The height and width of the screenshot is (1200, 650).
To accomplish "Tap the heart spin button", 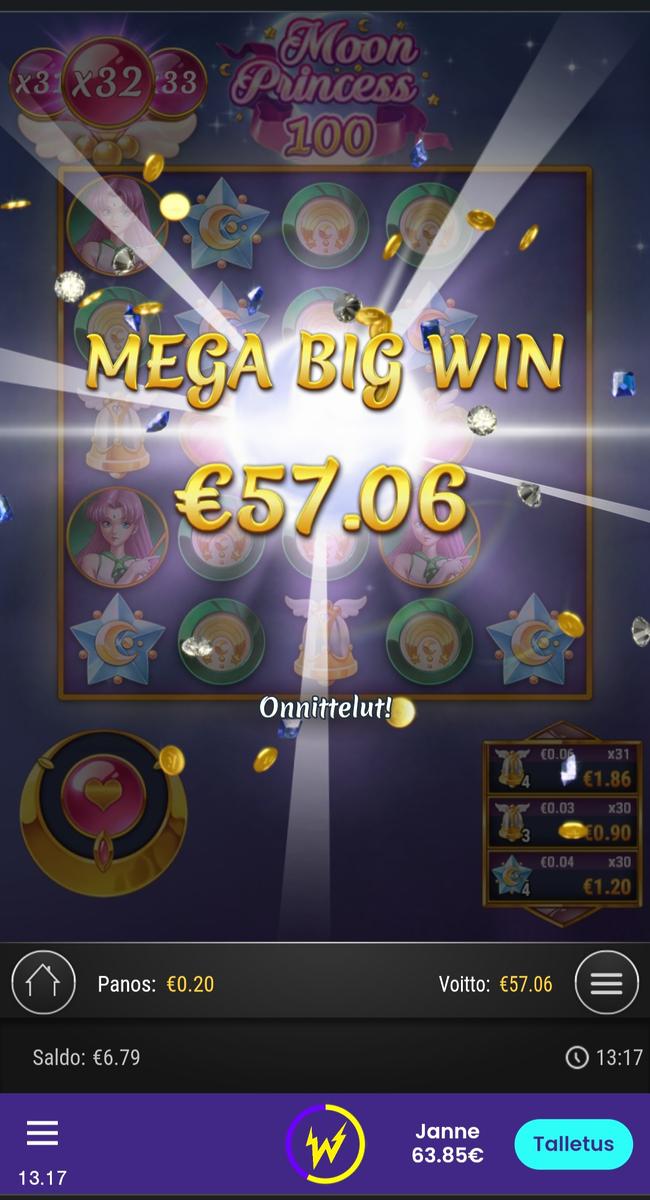I will [103, 797].
